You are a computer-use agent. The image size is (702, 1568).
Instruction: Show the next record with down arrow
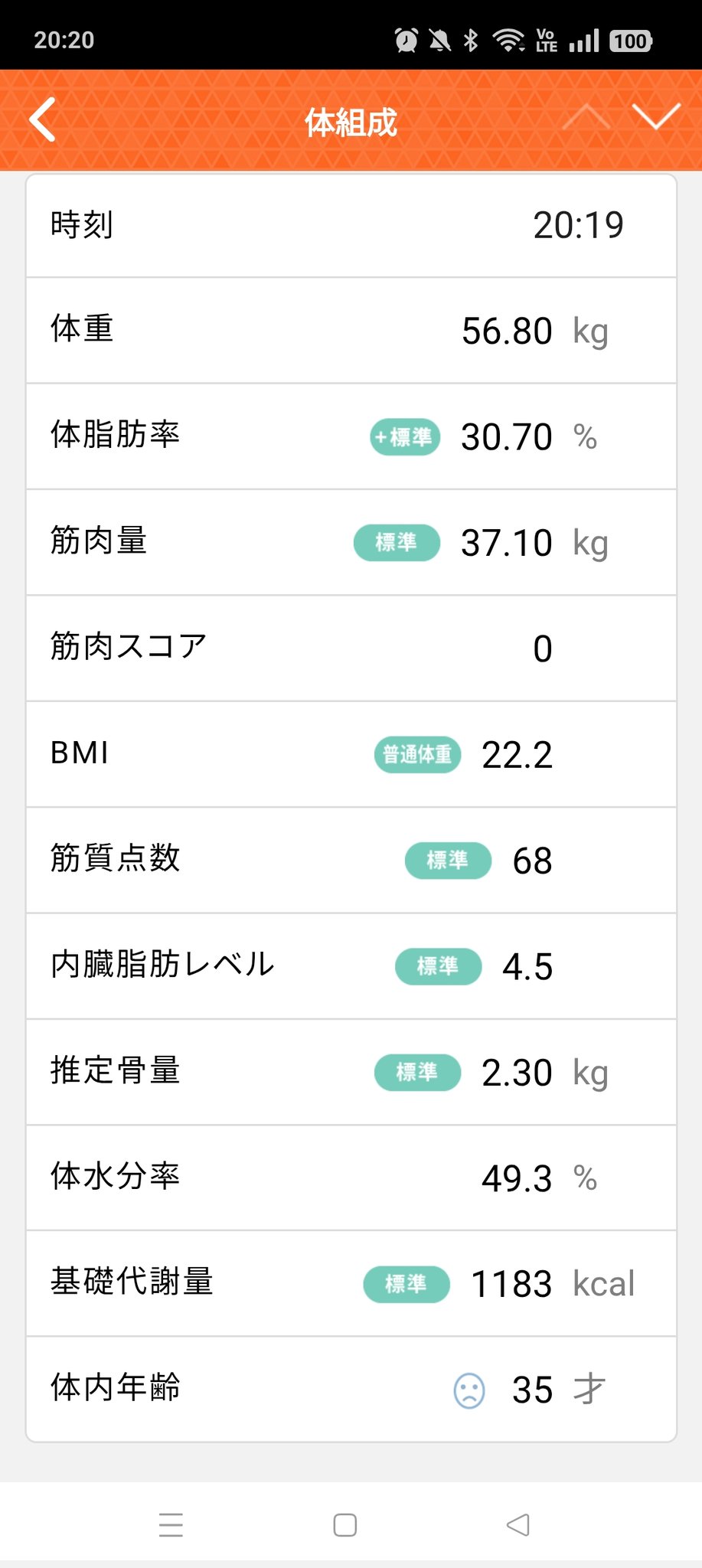[656, 117]
